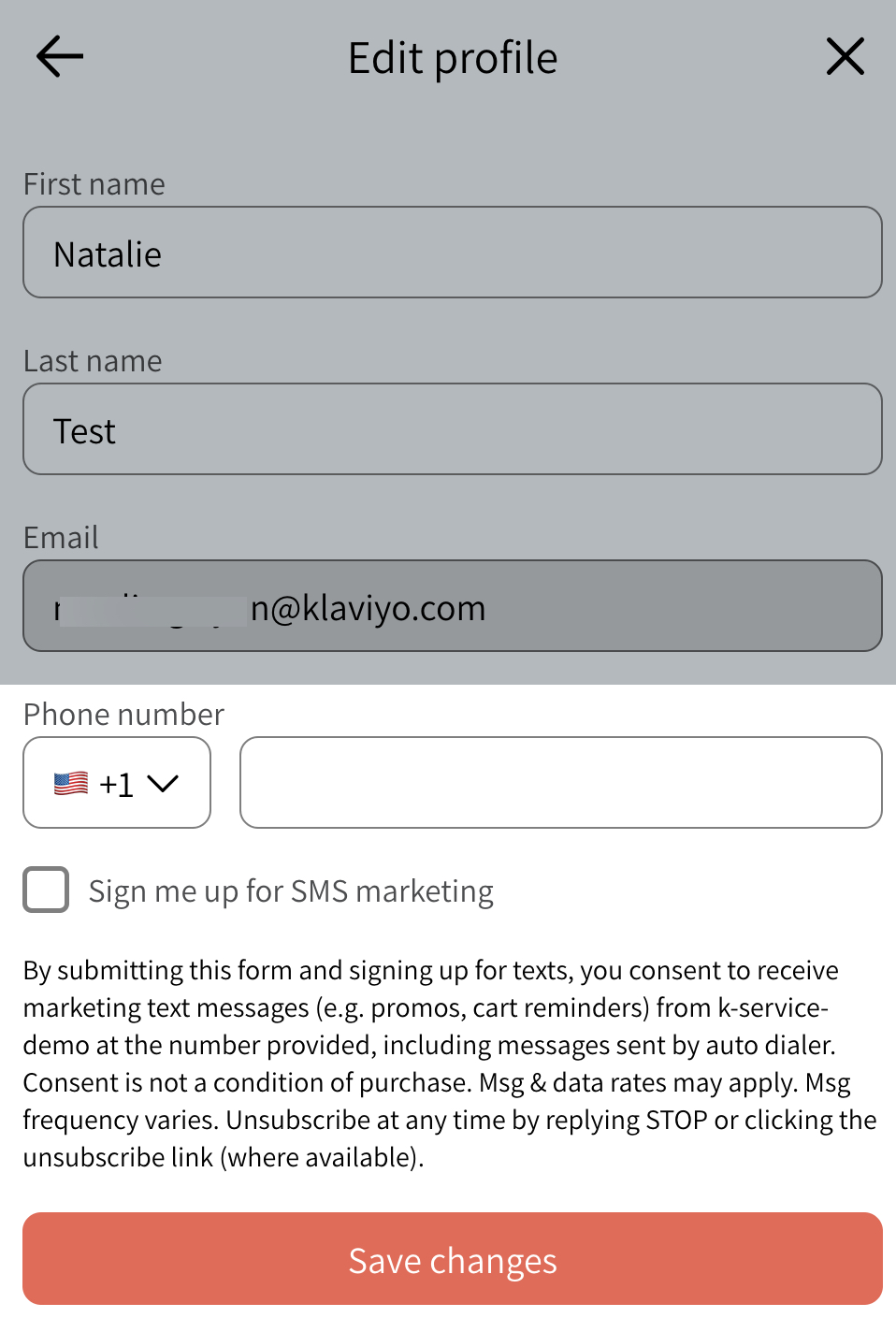Image resolution: width=896 pixels, height=1332 pixels.
Task: Click the klaviyo.com email field
Action: [x=452, y=605]
